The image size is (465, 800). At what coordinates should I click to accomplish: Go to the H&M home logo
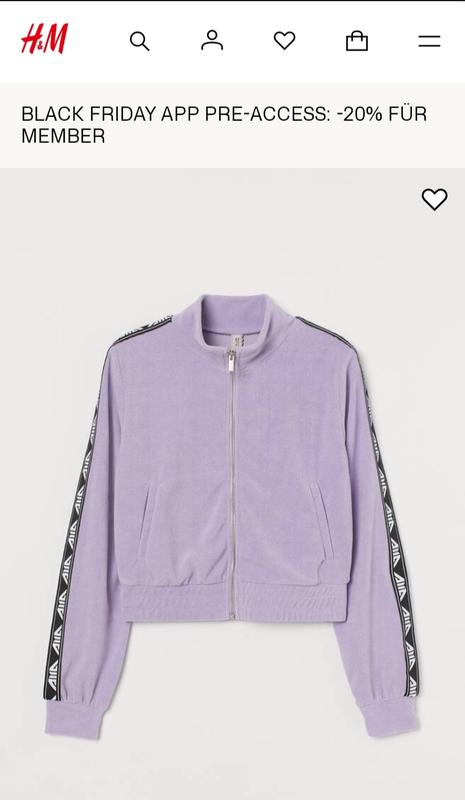click(44, 39)
